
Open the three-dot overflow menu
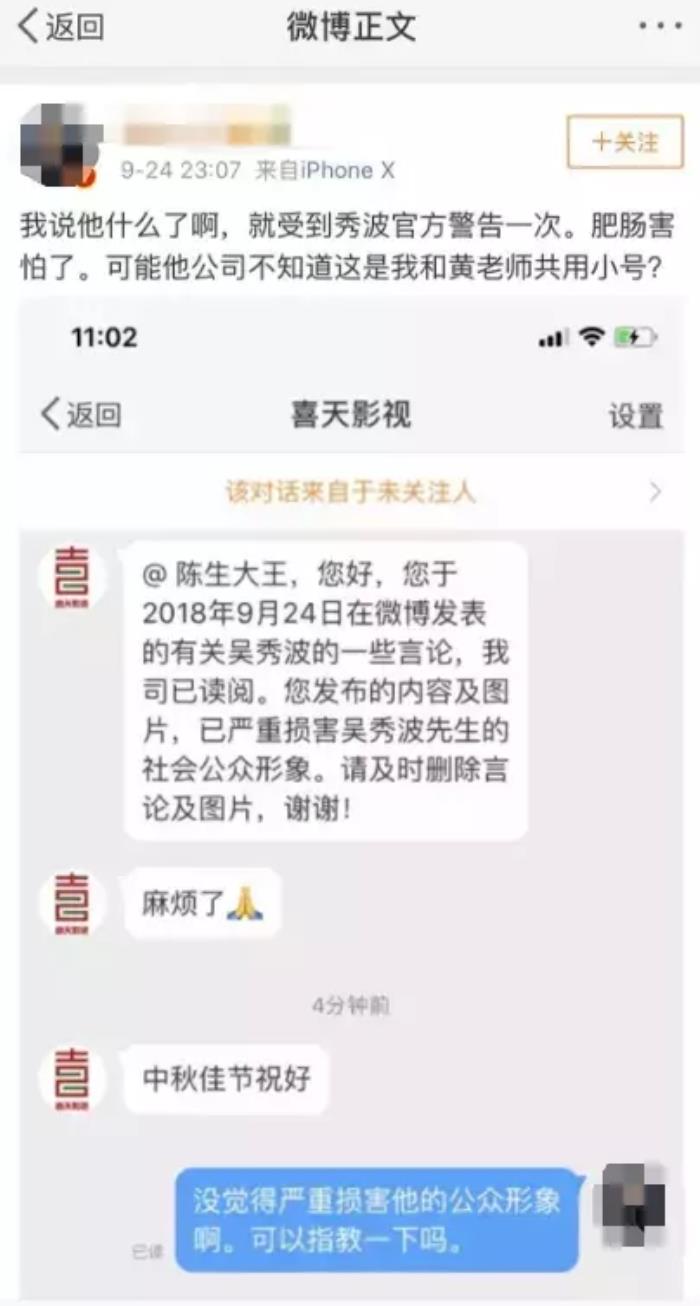coord(659,28)
